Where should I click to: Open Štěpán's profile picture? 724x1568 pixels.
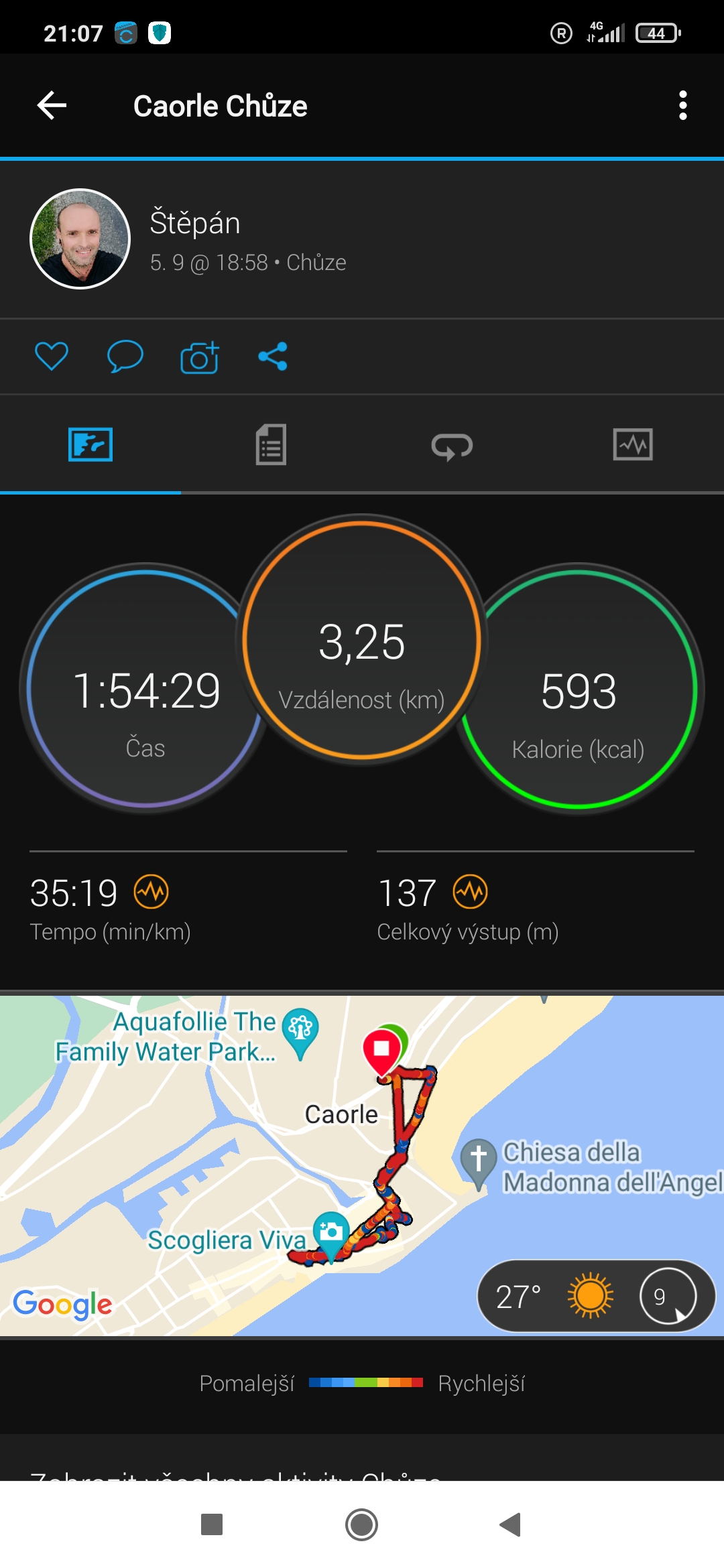[80, 239]
